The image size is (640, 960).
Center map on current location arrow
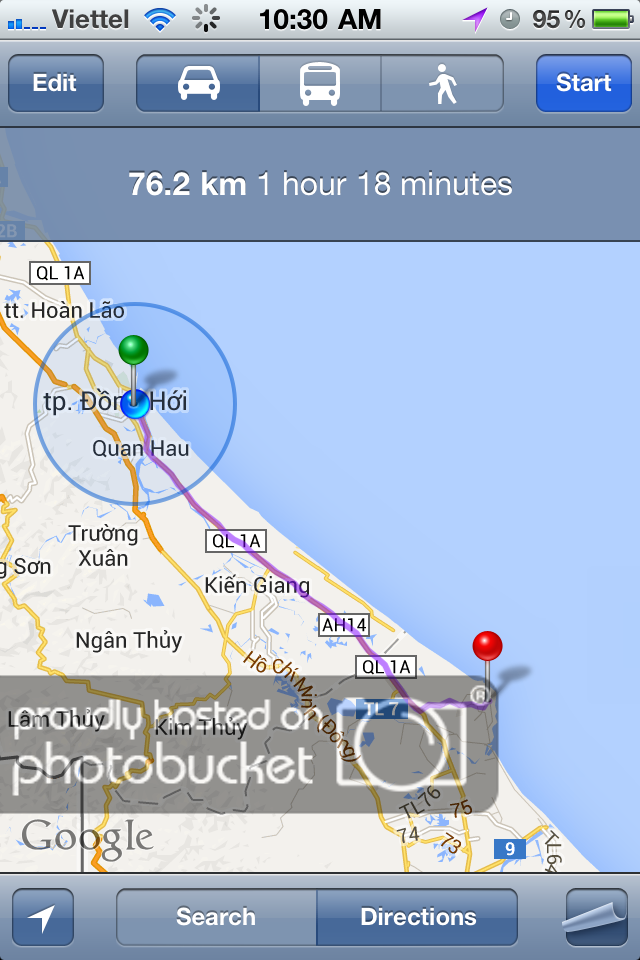tap(43, 917)
